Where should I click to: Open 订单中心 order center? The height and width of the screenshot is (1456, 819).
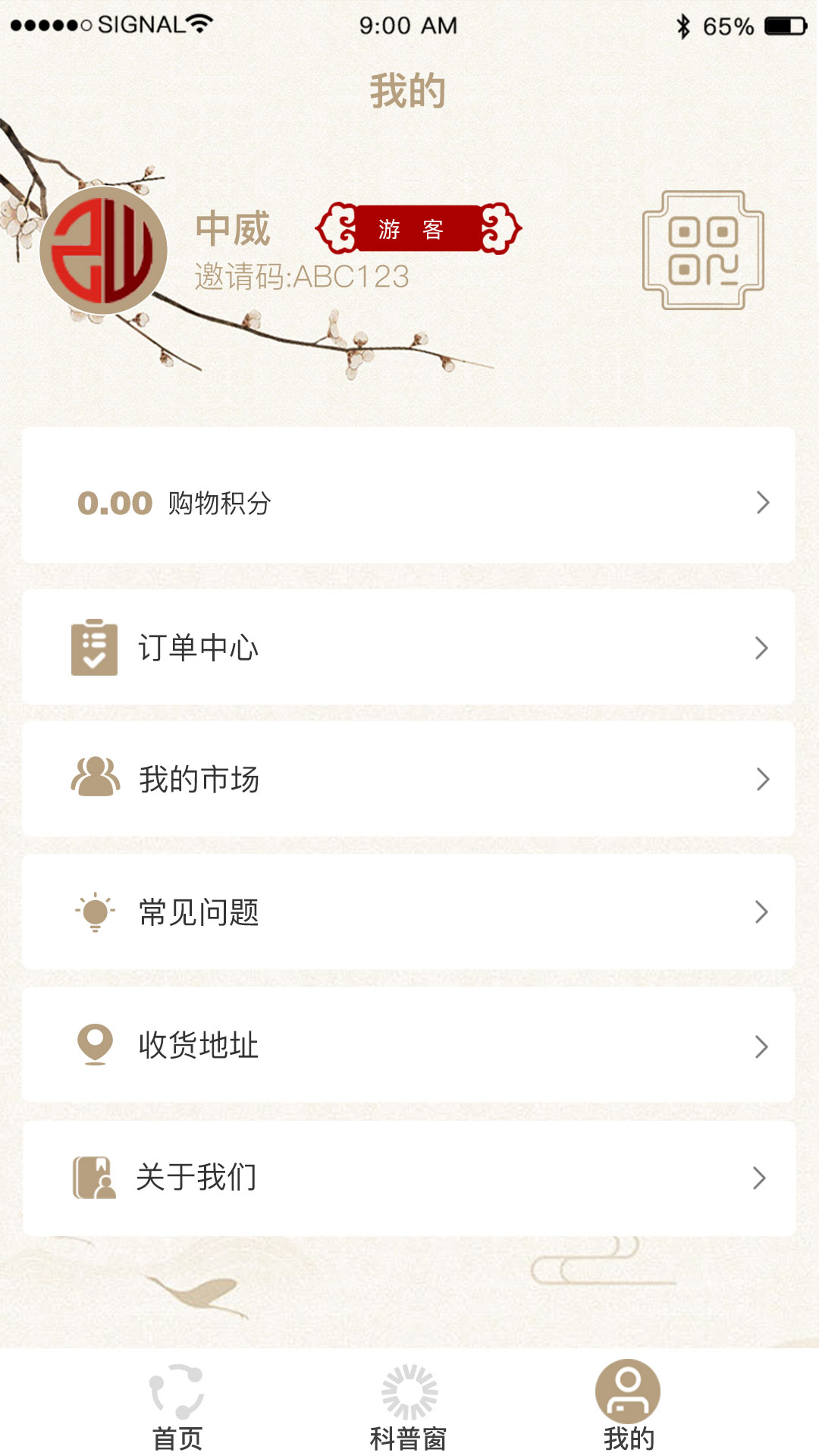[408, 648]
